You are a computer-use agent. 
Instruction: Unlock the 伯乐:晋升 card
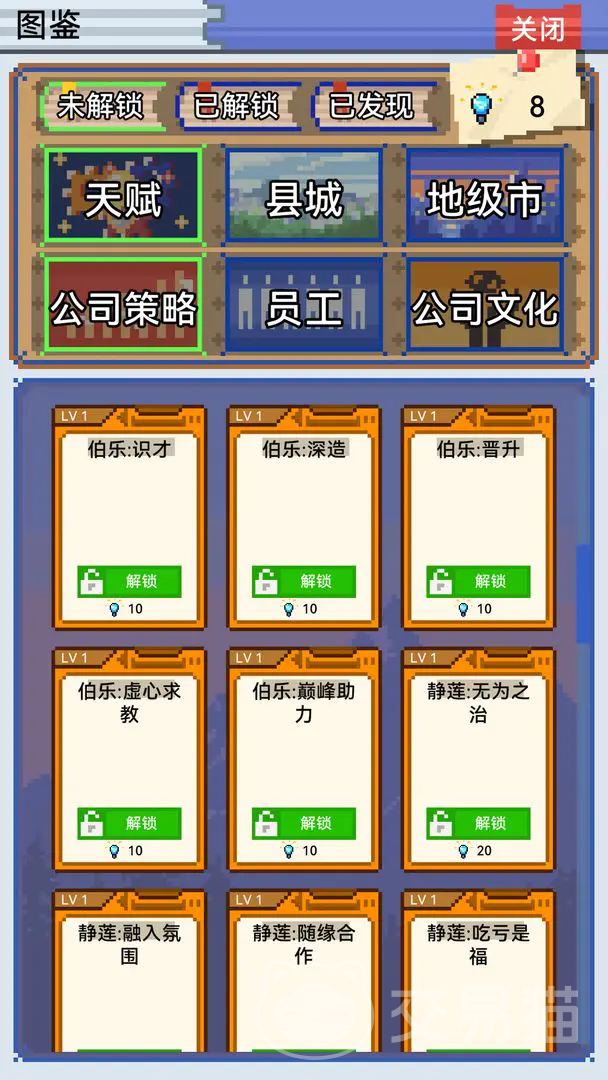(478, 581)
